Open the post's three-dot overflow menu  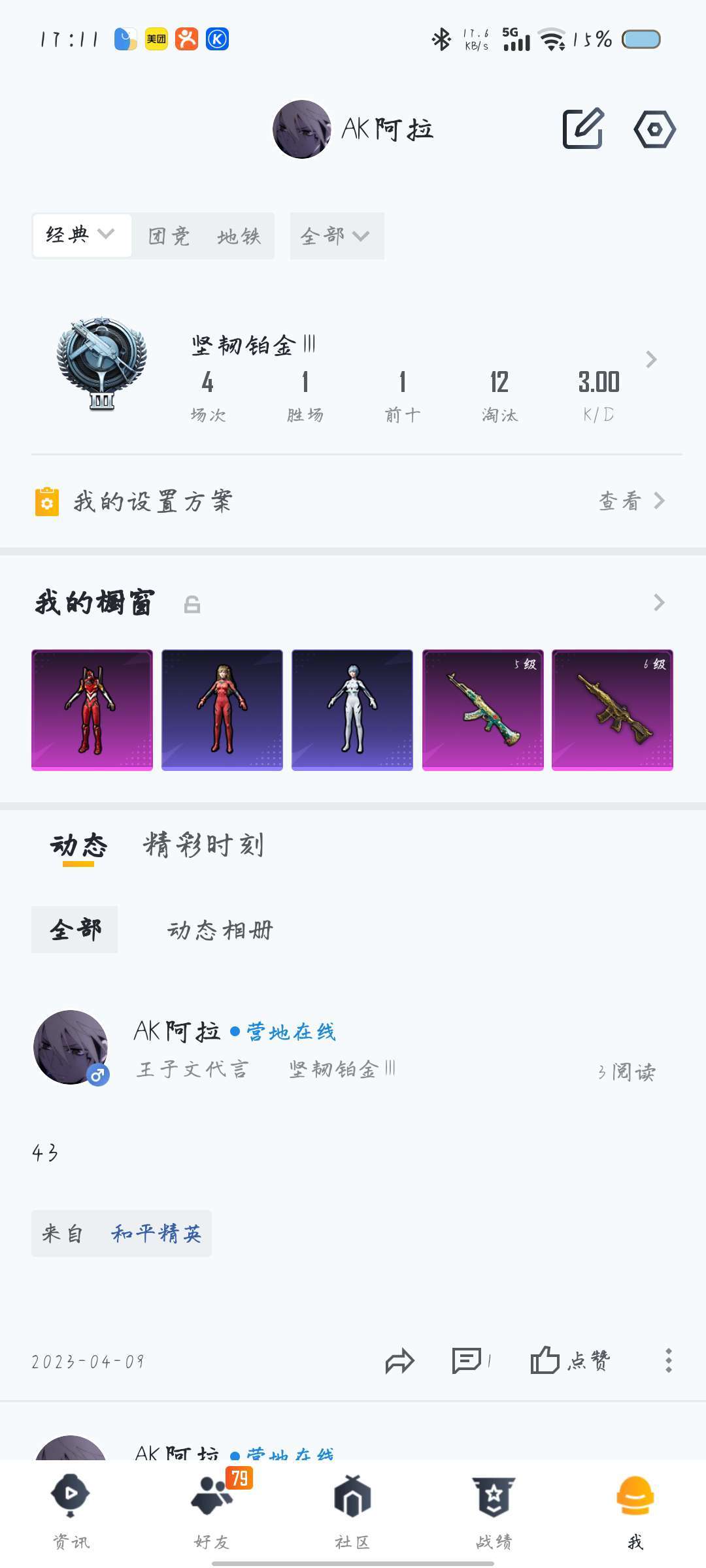click(x=668, y=1361)
